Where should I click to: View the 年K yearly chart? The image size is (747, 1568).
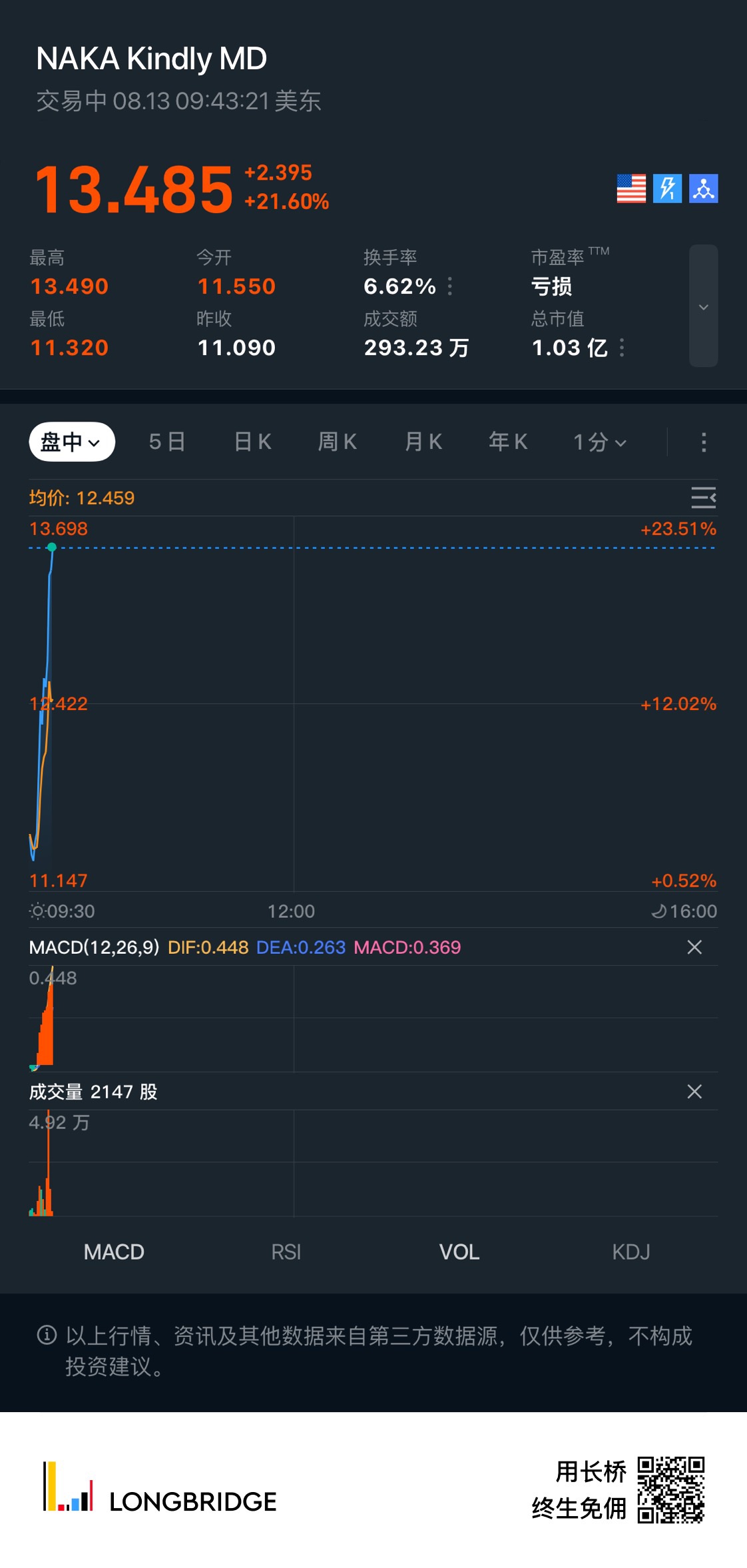point(508,442)
